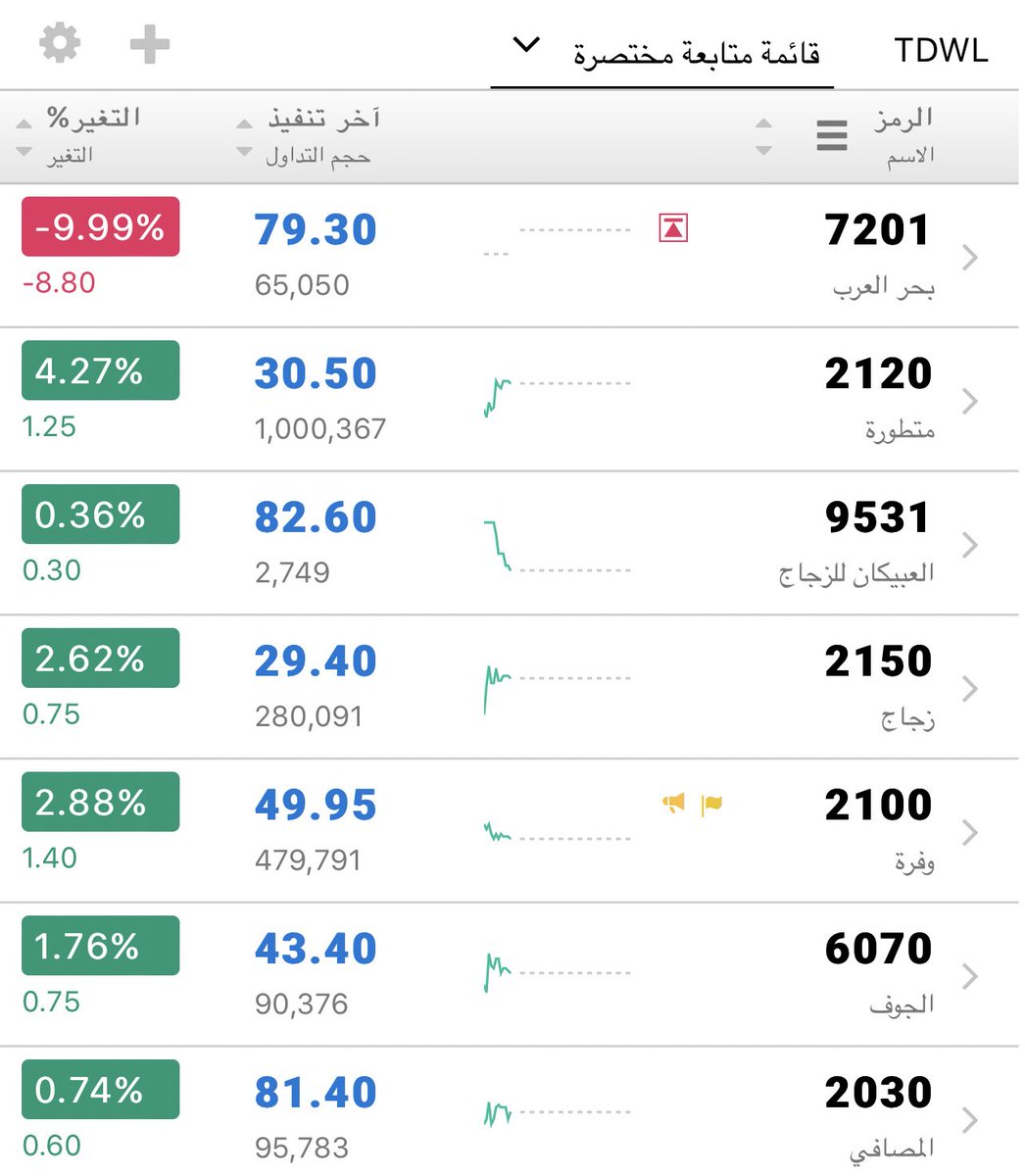
Task: Add a new symbol with the plus icon
Action: [149, 44]
